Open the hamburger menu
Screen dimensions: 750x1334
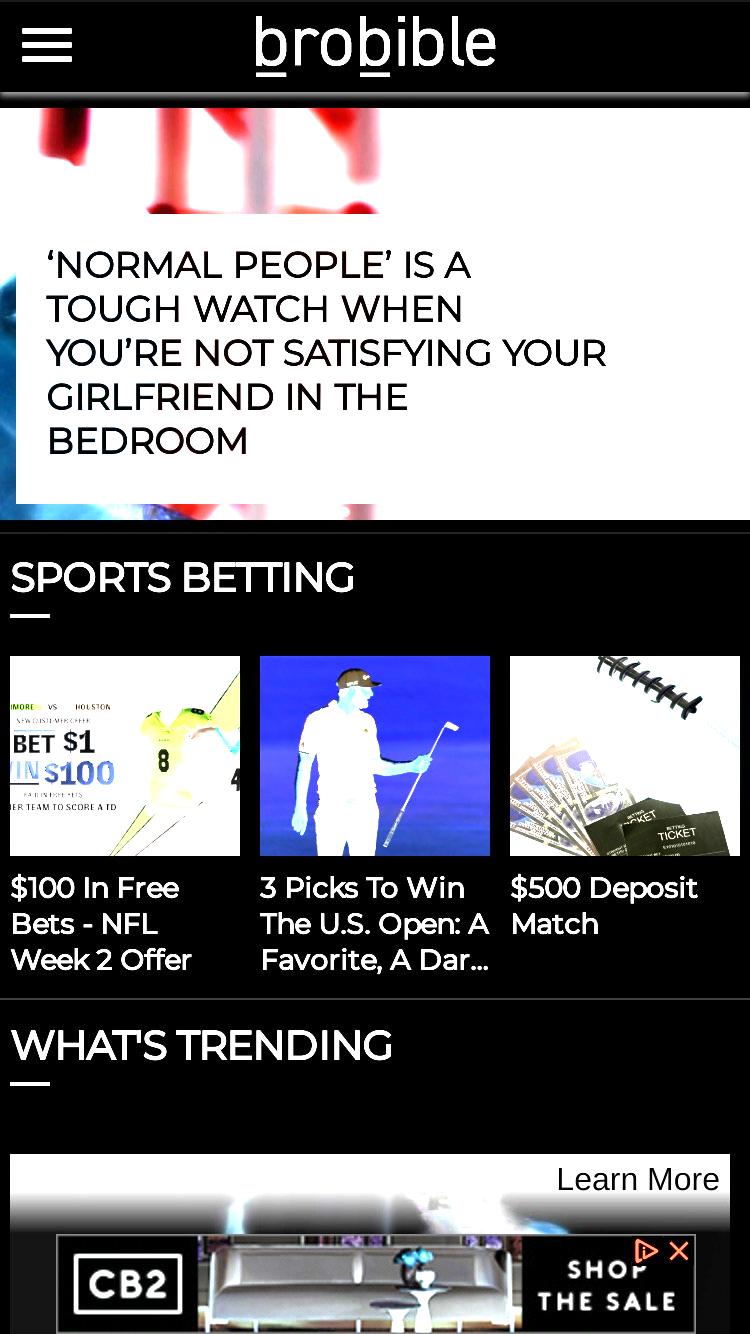(47, 44)
